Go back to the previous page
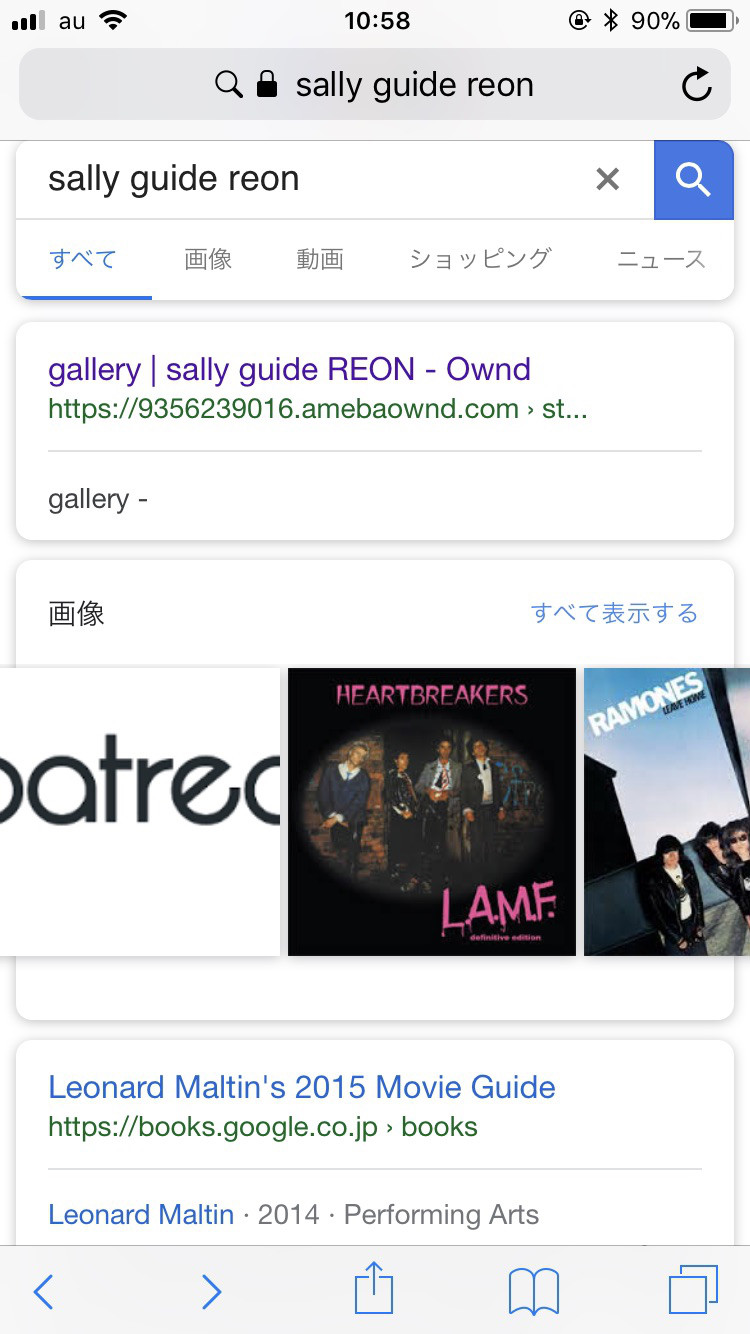The height and width of the screenshot is (1334, 750). 43,1291
